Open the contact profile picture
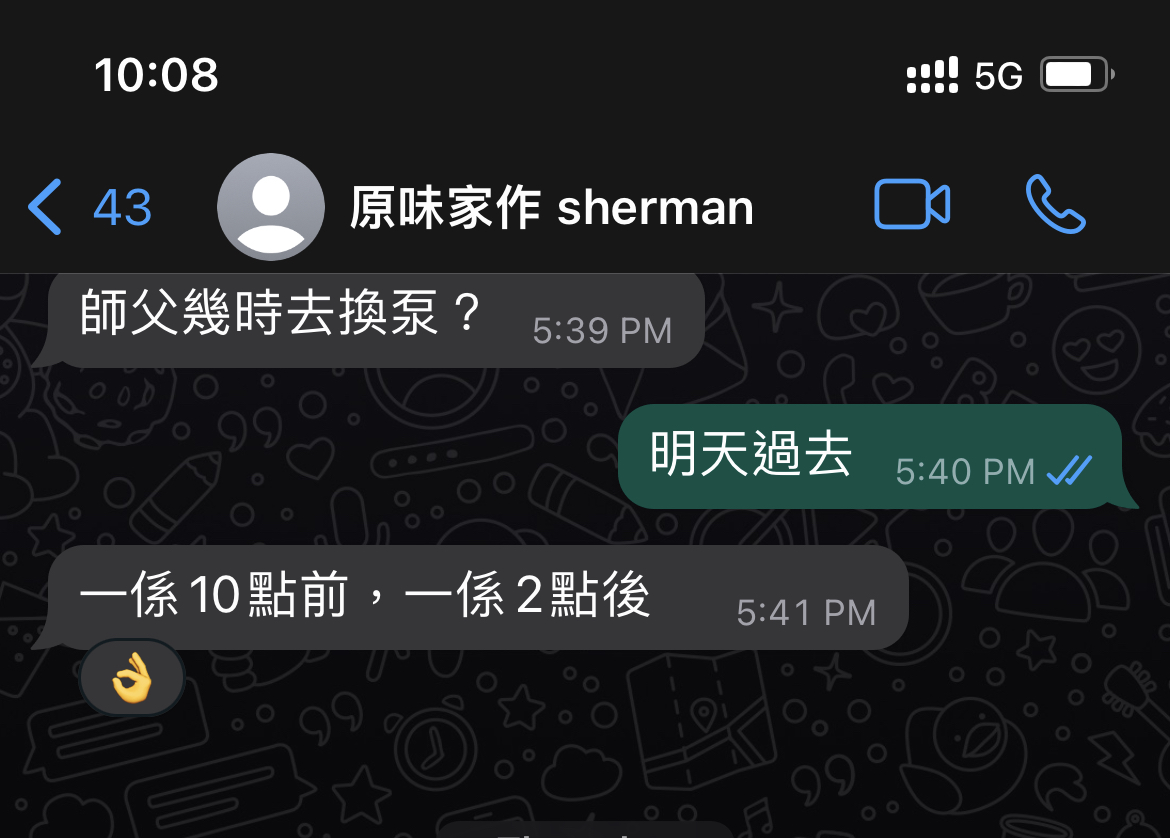 point(270,207)
